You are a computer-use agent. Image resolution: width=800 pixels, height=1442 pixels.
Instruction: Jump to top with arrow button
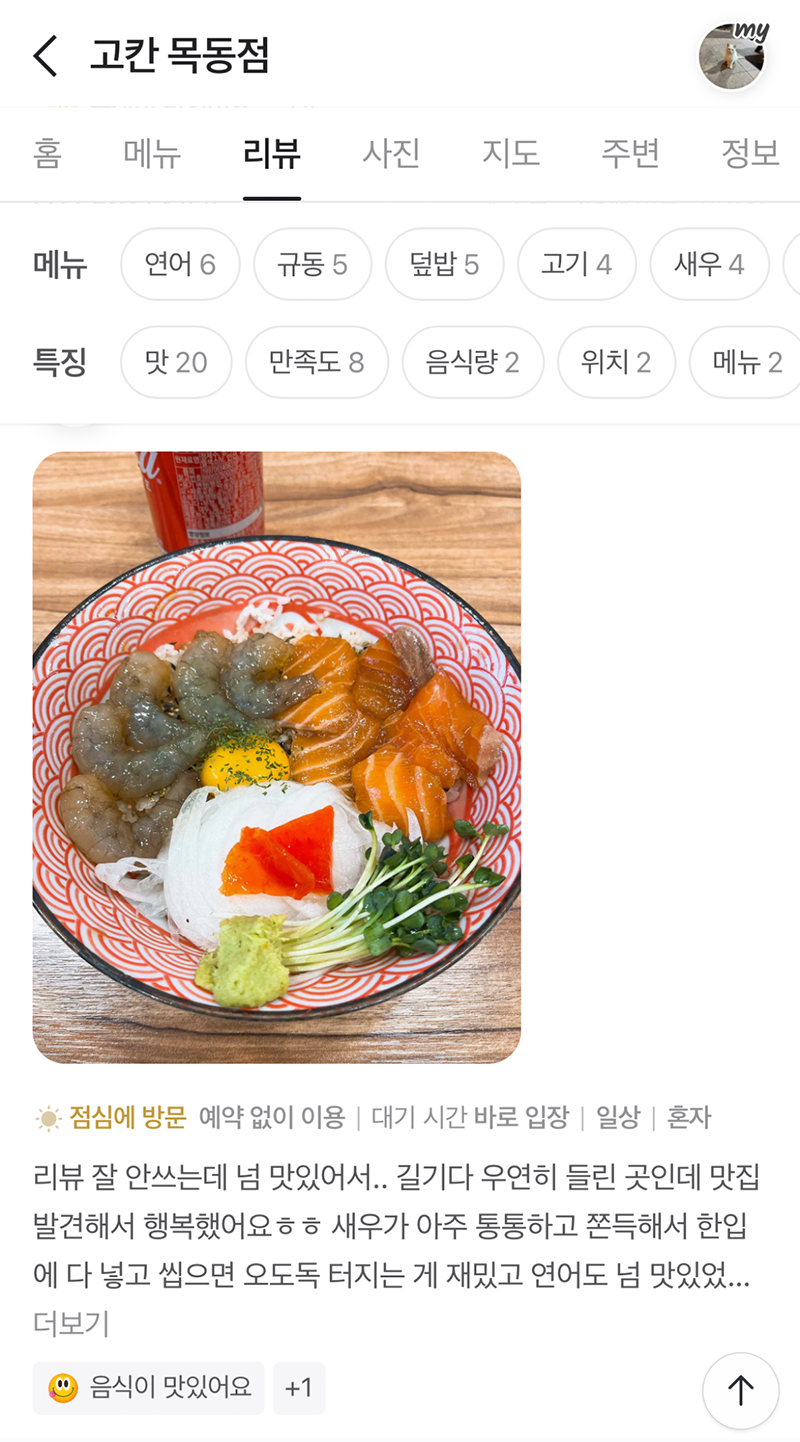(740, 1390)
